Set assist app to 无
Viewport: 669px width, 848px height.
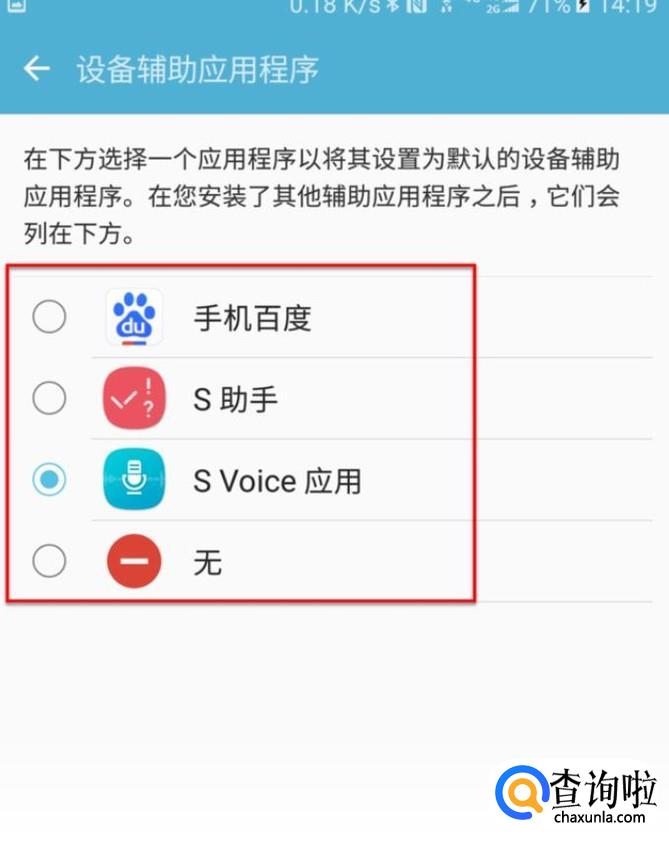point(49,563)
